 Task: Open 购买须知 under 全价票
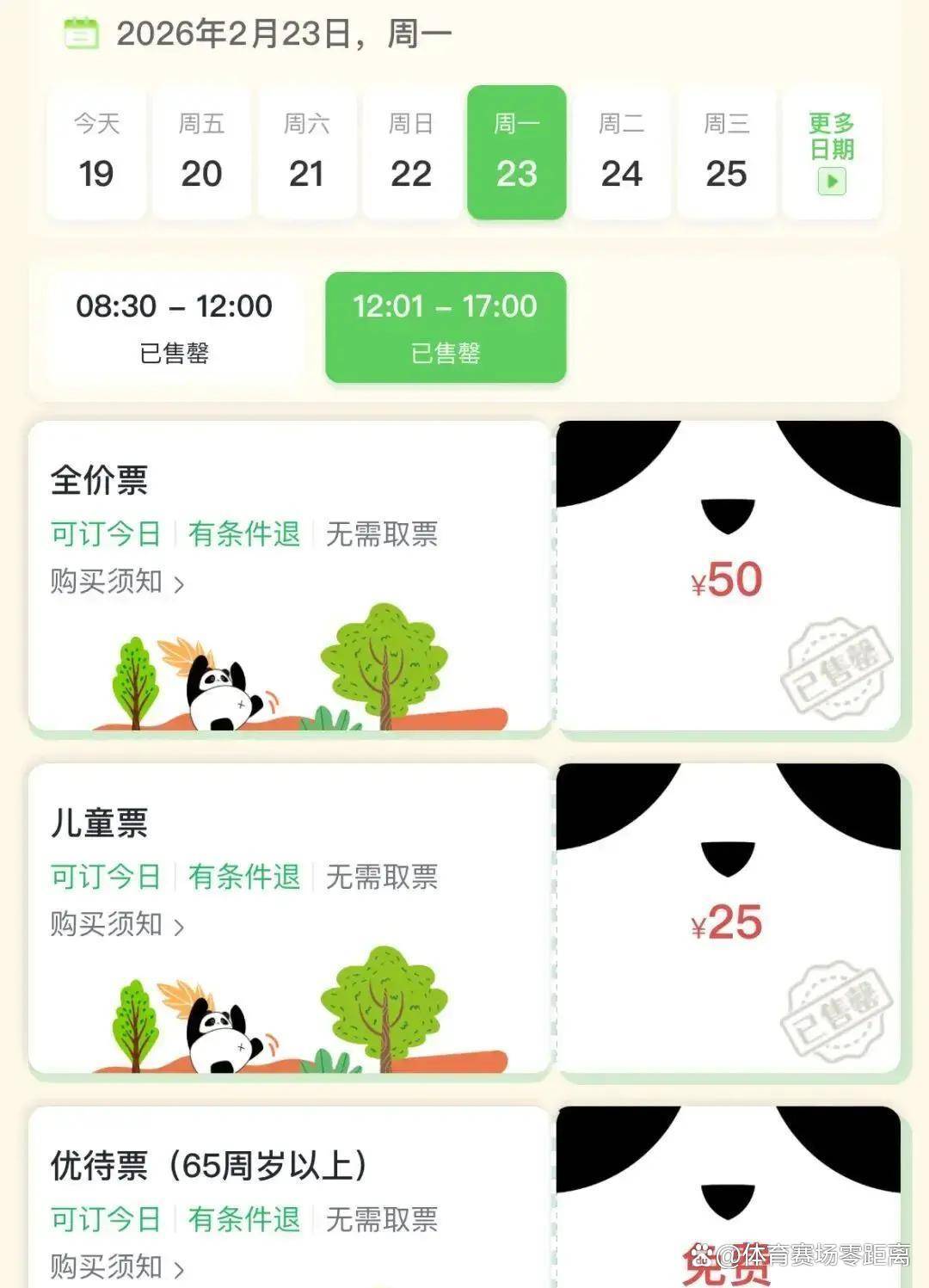coord(117,582)
